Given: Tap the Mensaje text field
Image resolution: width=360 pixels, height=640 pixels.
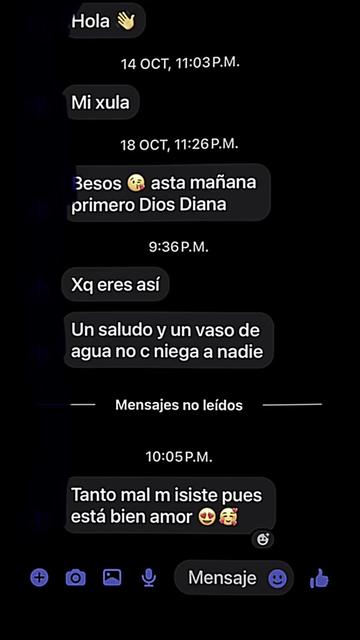Looking at the screenshot, I should tap(234, 578).
